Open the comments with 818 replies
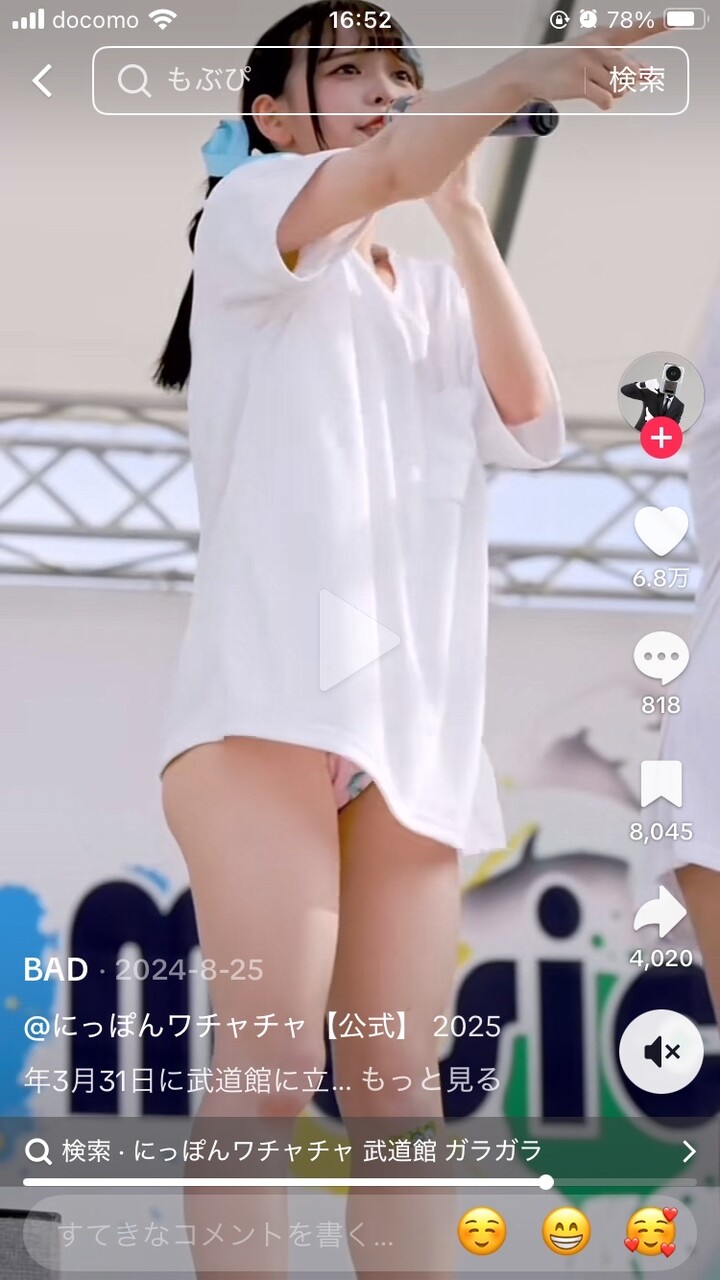Screen dimensions: 720x1280 coord(661,661)
